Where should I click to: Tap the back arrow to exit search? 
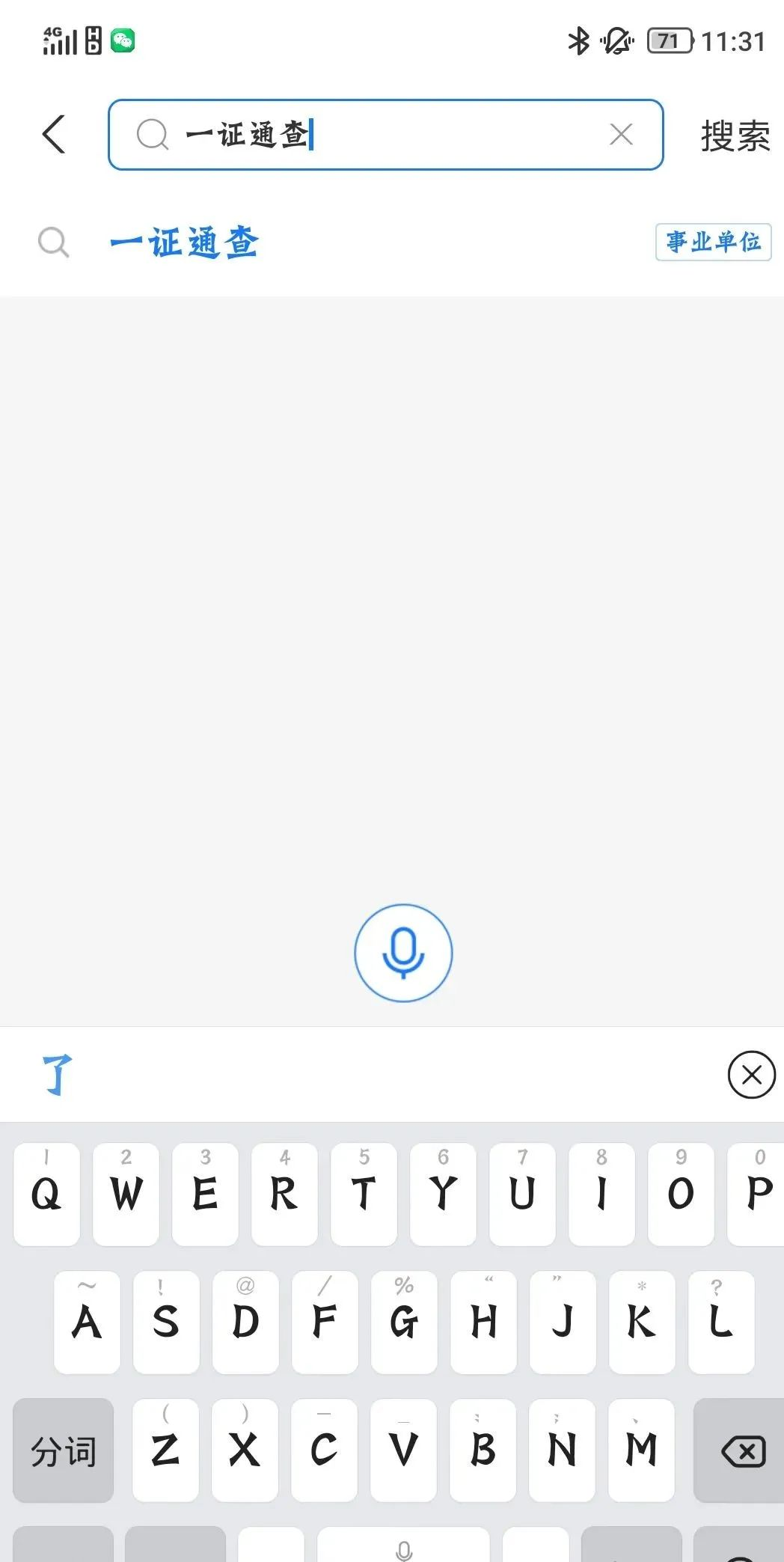click(x=53, y=135)
